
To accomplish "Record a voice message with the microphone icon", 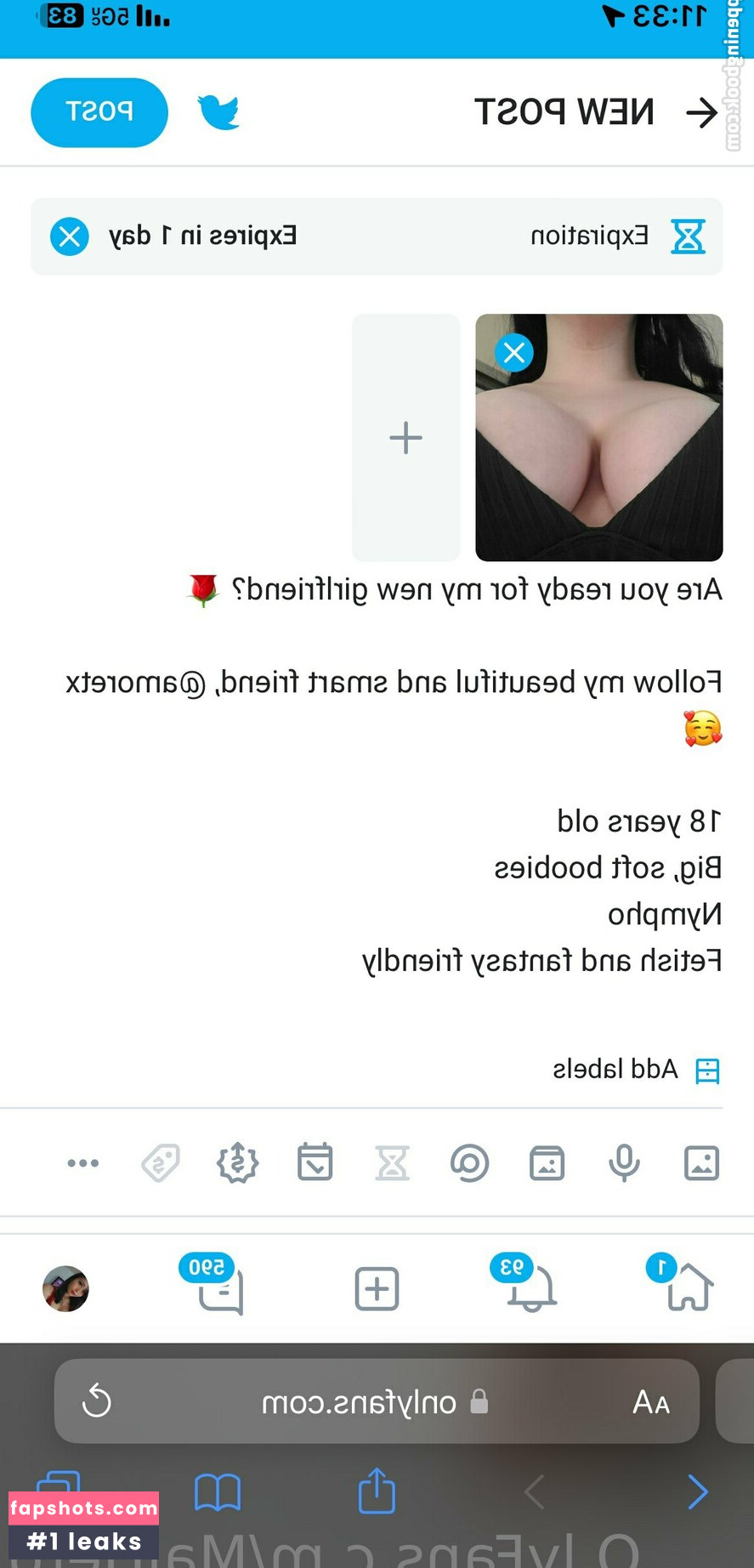I will [x=623, y=1162].
